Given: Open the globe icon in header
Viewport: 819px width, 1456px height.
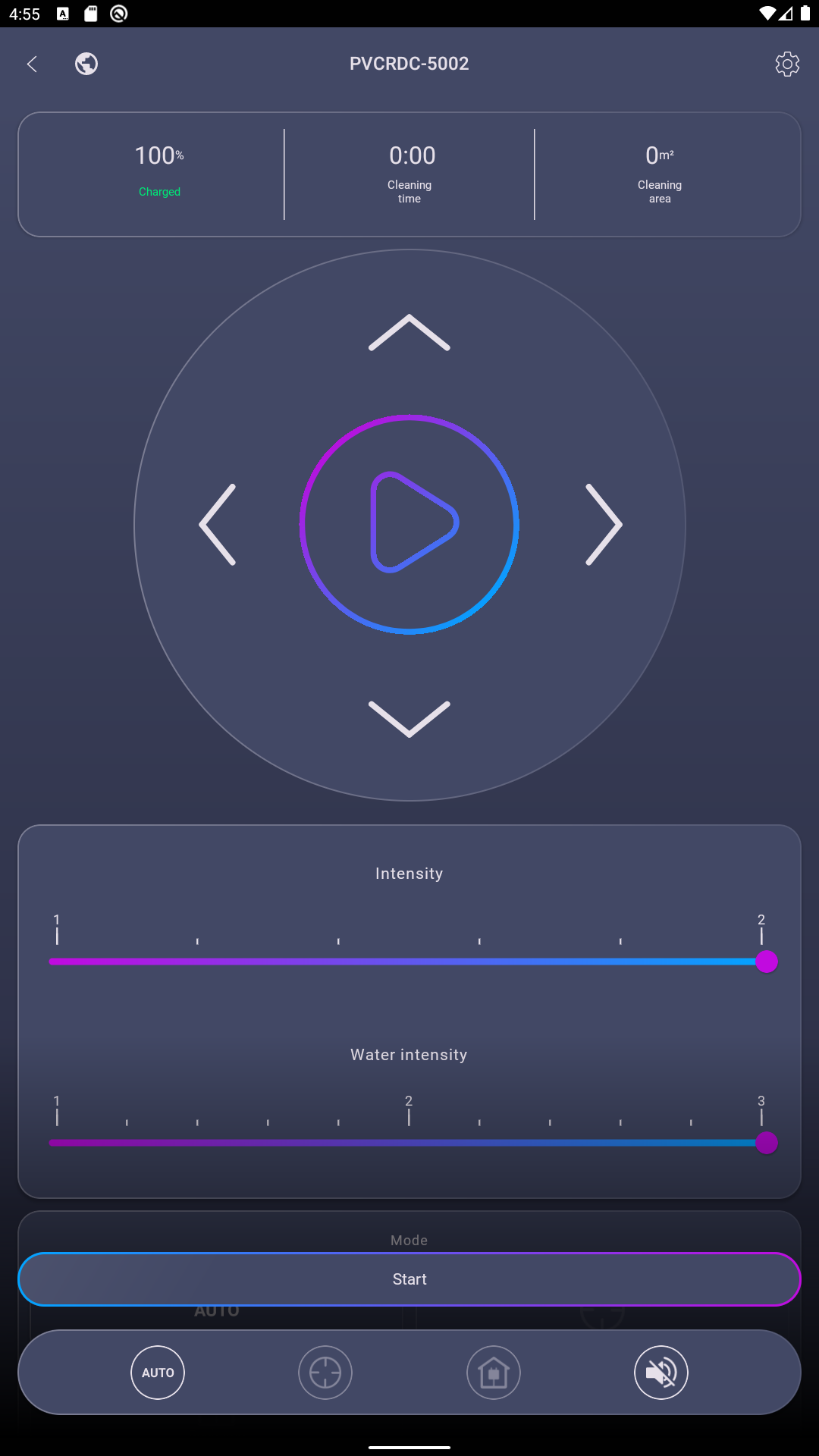Looking at the screenshot, I should (86, 64).
